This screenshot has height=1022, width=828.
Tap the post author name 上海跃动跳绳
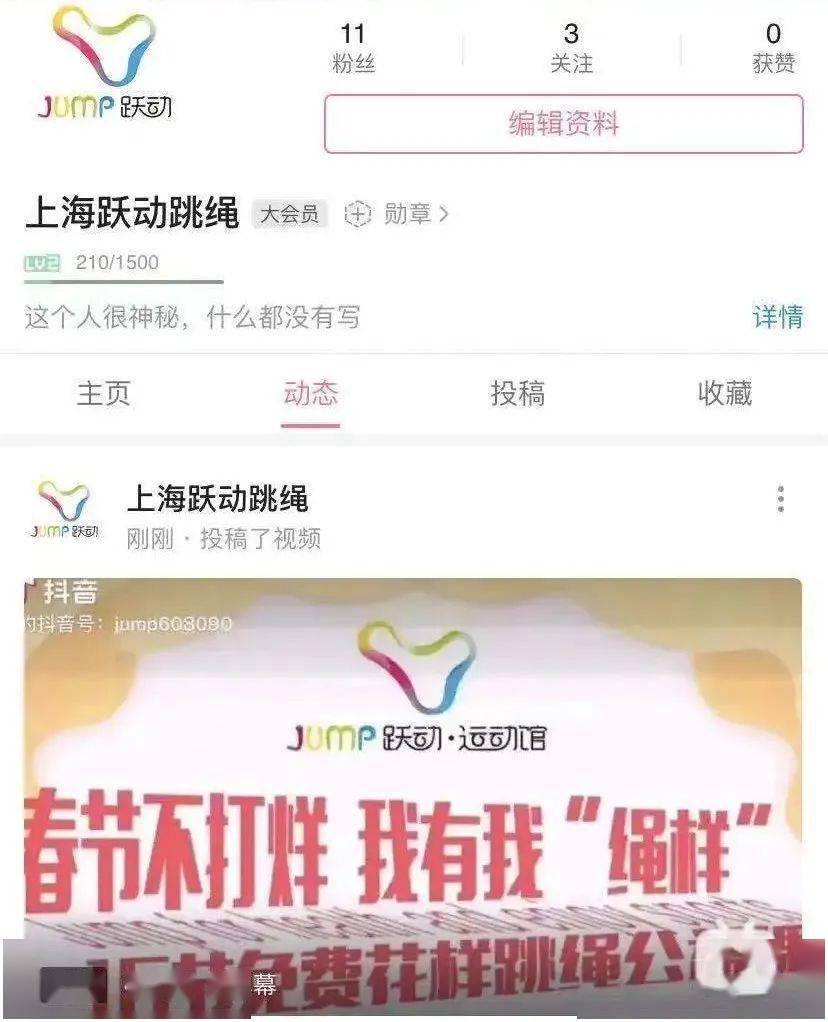pyautogui.click(x=217, y=498)
